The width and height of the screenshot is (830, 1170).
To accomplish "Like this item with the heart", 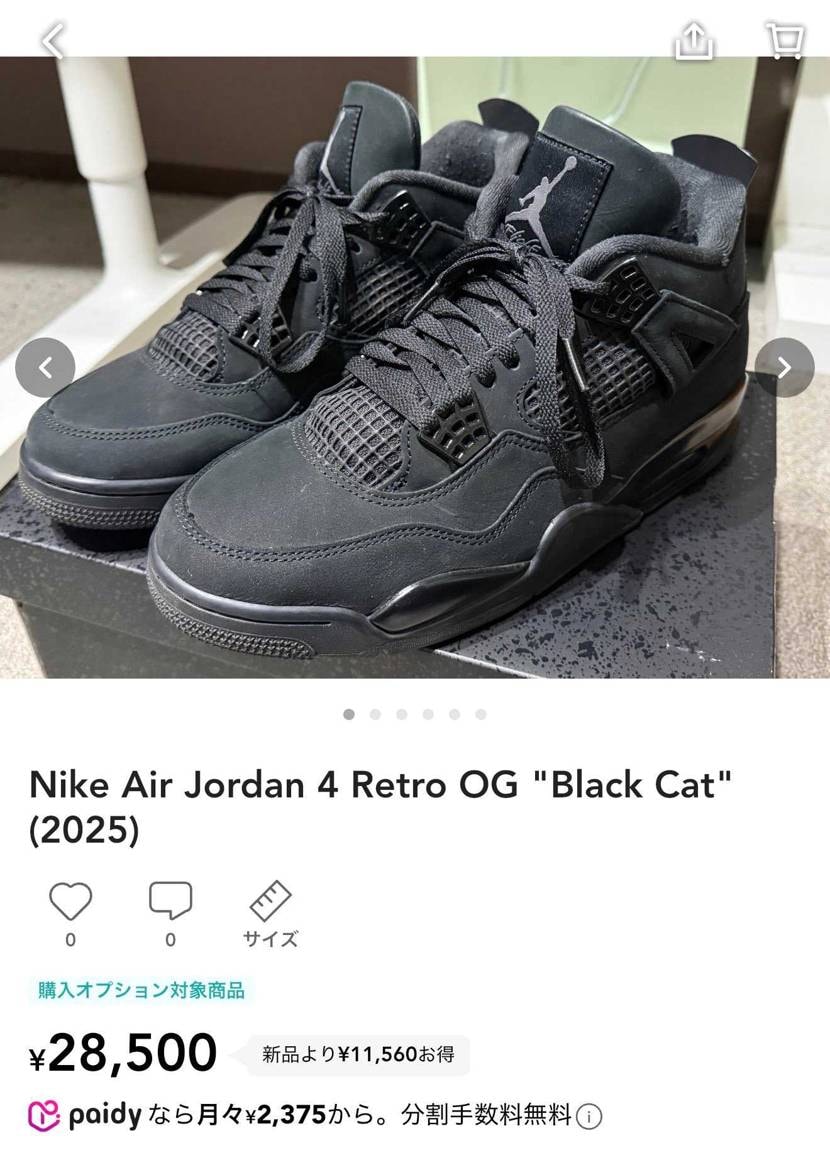I will click(x=70, y=902).
